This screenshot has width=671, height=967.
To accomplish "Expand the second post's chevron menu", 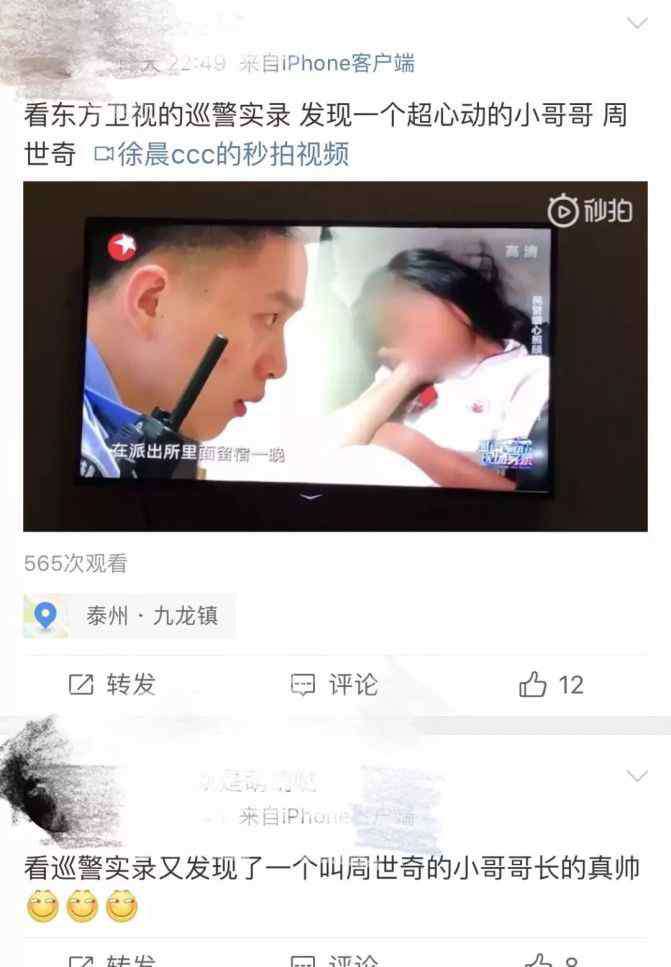I will (637, 776).
